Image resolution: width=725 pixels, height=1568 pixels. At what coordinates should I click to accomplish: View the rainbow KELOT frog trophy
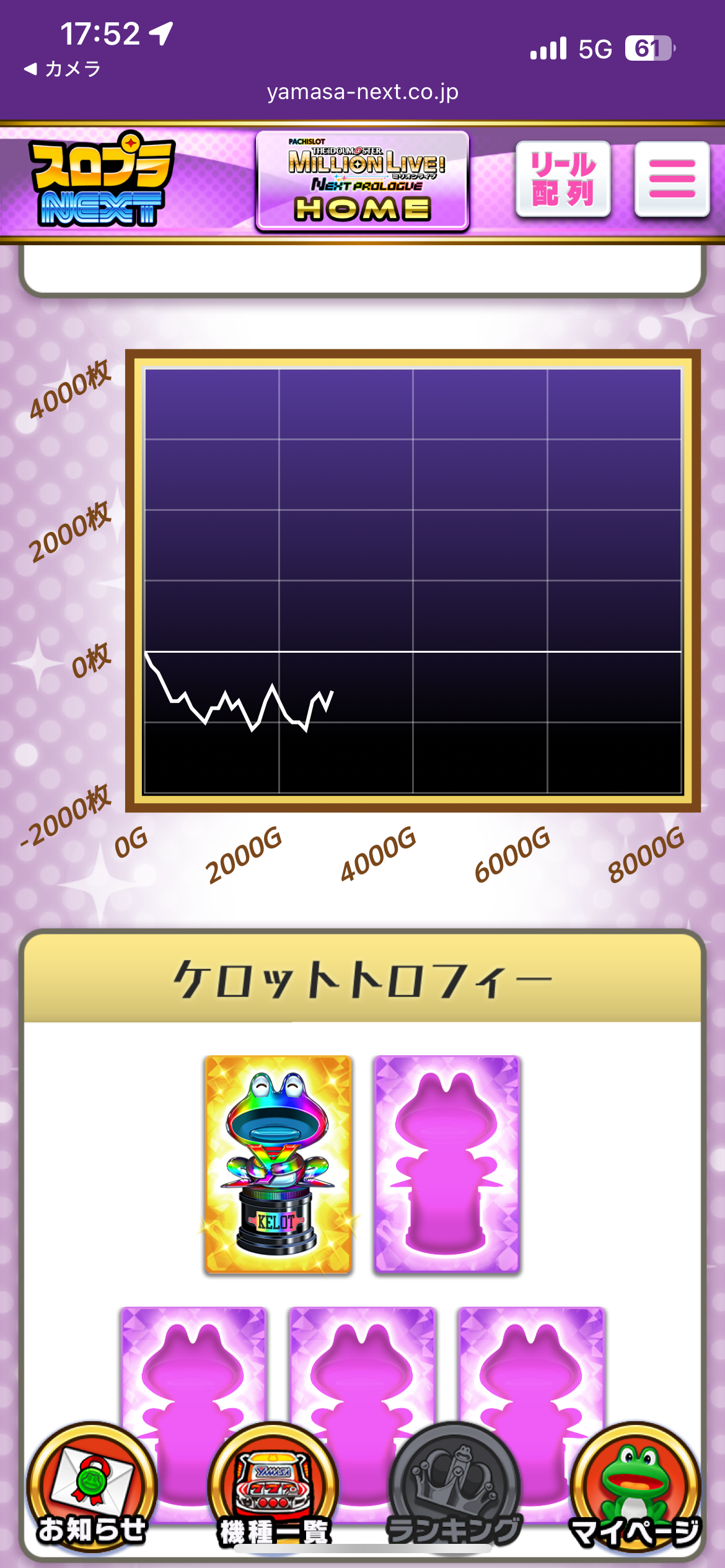tap(278, 1164)
